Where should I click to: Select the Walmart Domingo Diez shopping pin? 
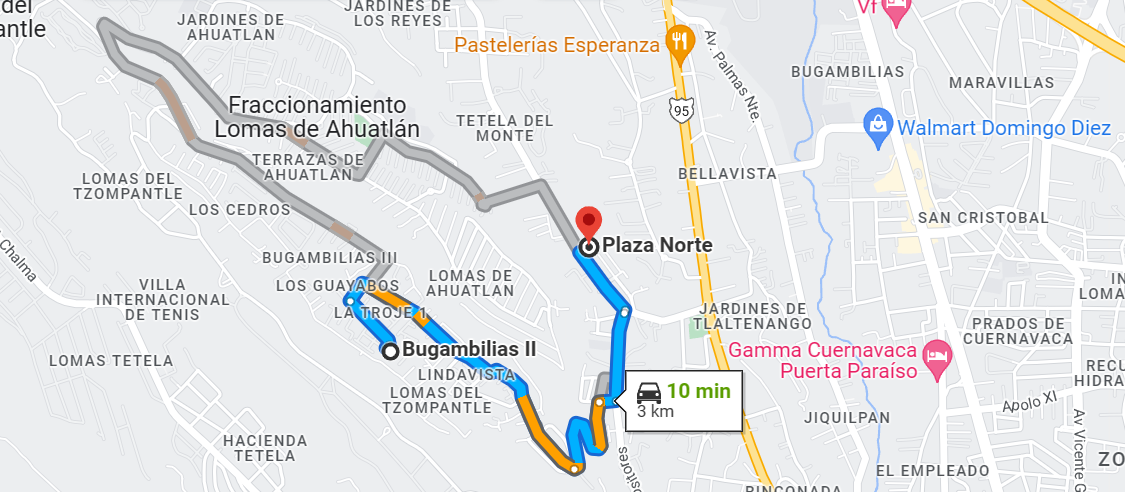877,126
